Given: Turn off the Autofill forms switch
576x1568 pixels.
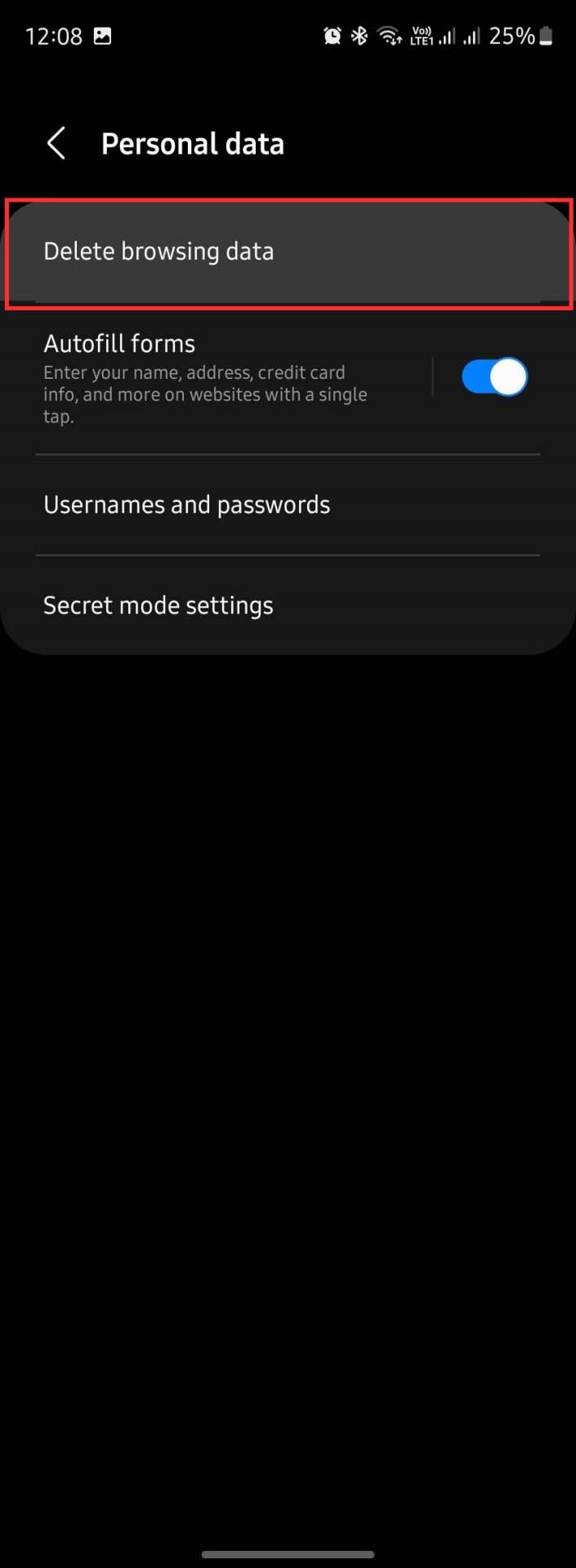Looking at the screenshot, I should [493, 377].
